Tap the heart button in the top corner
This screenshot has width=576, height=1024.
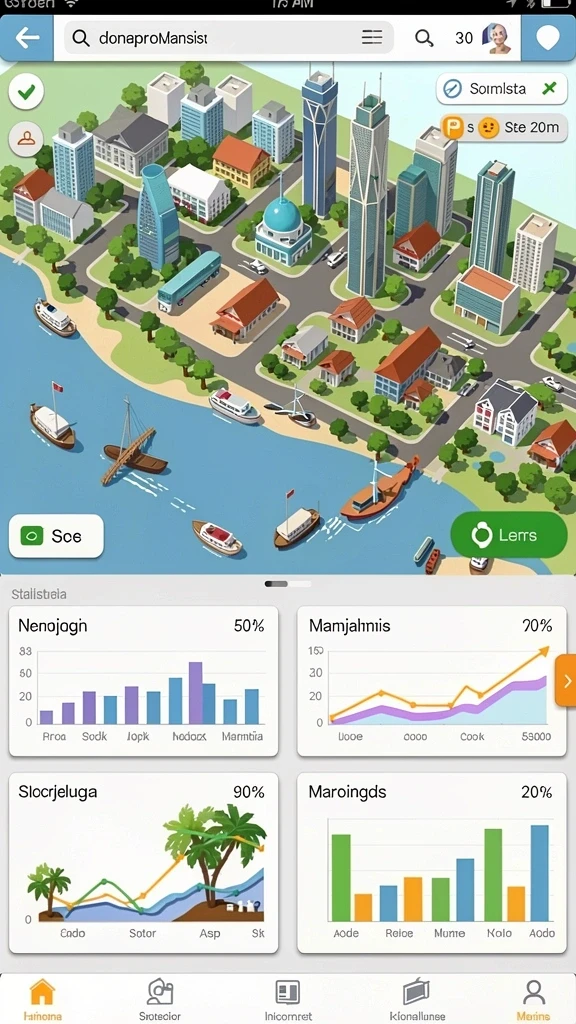pos(548,38)
